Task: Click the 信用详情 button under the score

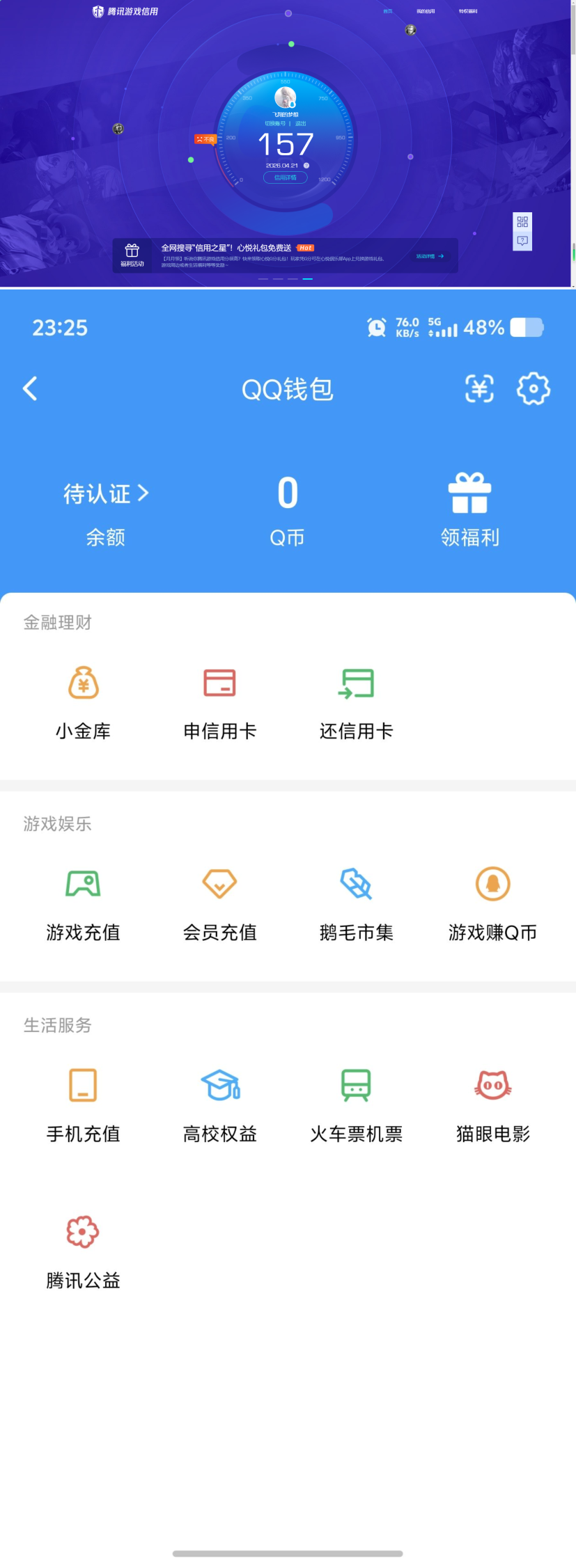Action: [x=284, y=178]
